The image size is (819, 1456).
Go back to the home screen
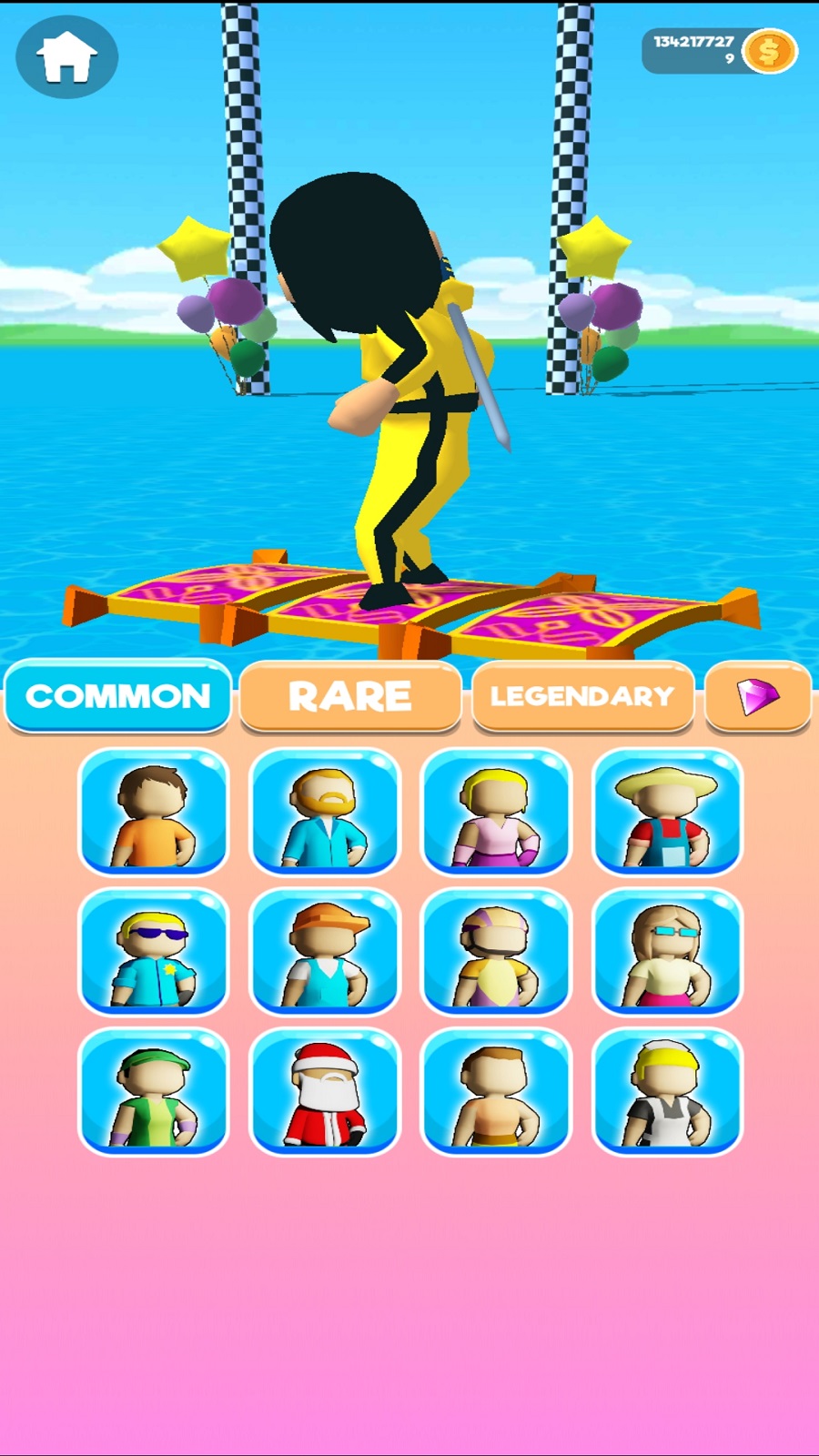pos(66,56)
